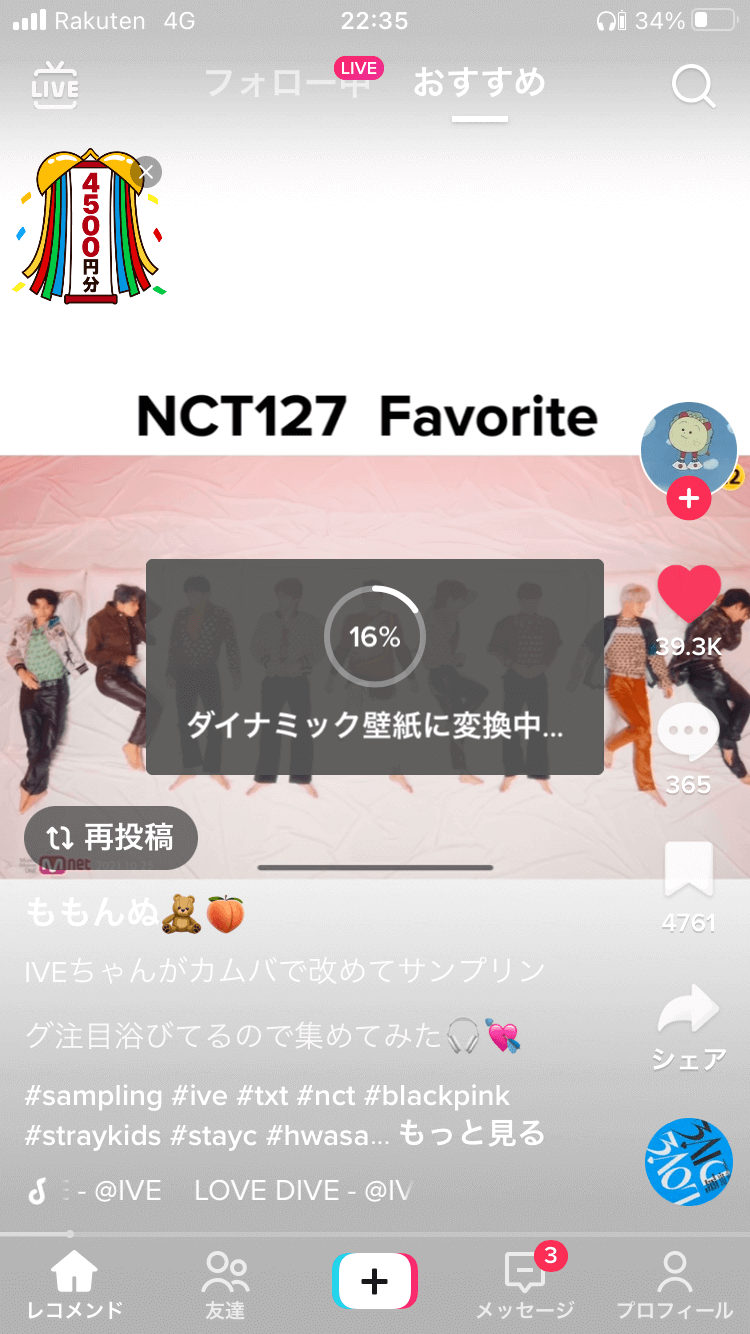750x1334 pixels.
Task: Open the LIVE icon at top left
Action: [55, 86]
